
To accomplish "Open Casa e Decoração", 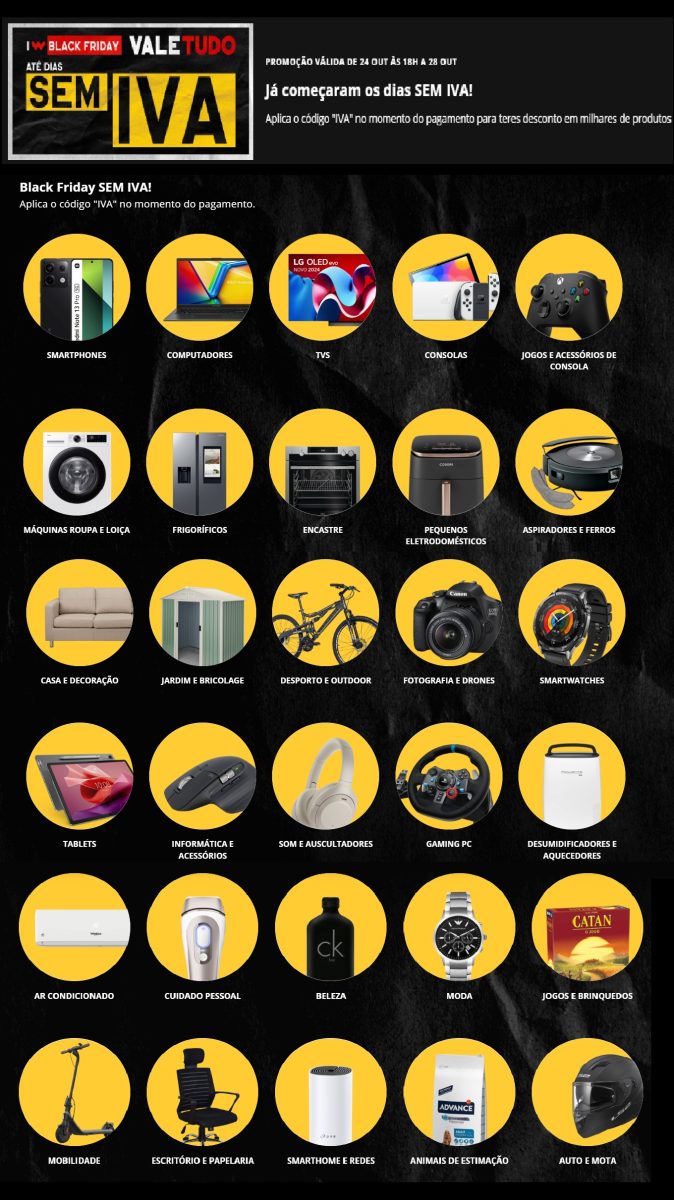I will tap(80, 612).
